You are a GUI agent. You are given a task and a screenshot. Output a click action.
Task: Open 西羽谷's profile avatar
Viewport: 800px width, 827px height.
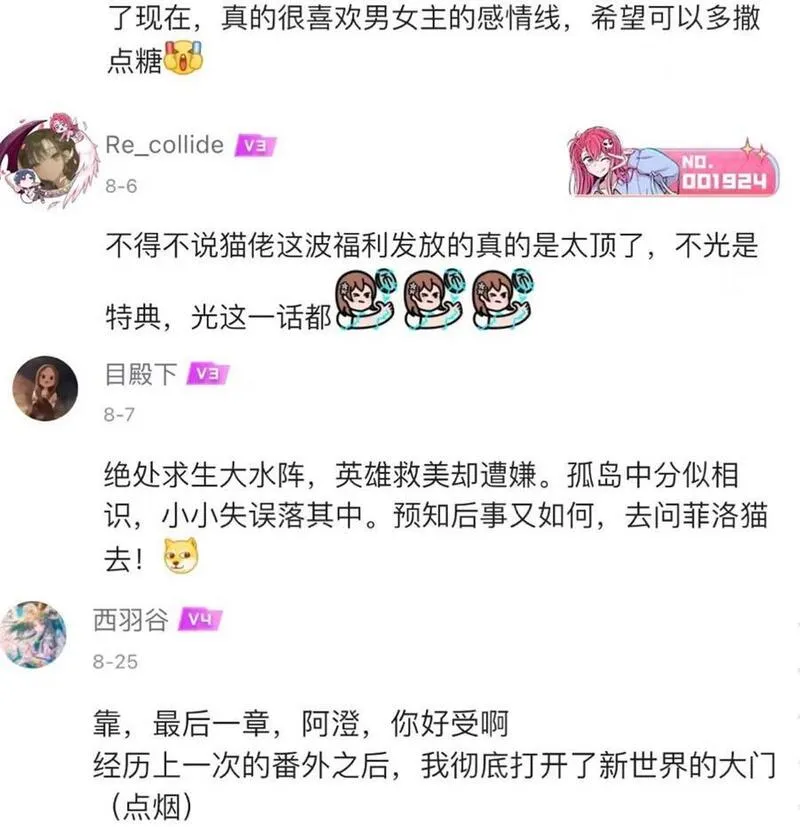[x=33, y=634]
